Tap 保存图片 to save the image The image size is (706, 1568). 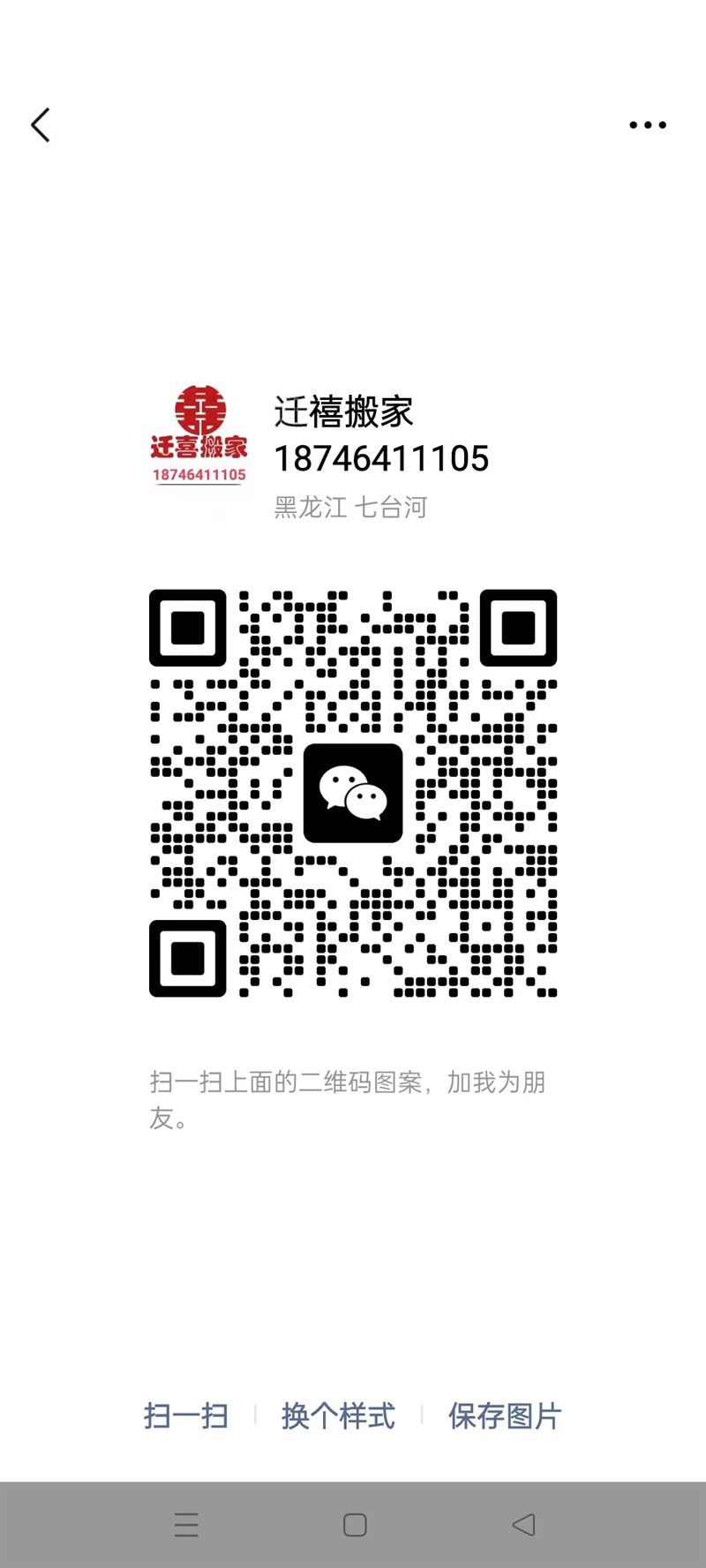coord(504,1413)
